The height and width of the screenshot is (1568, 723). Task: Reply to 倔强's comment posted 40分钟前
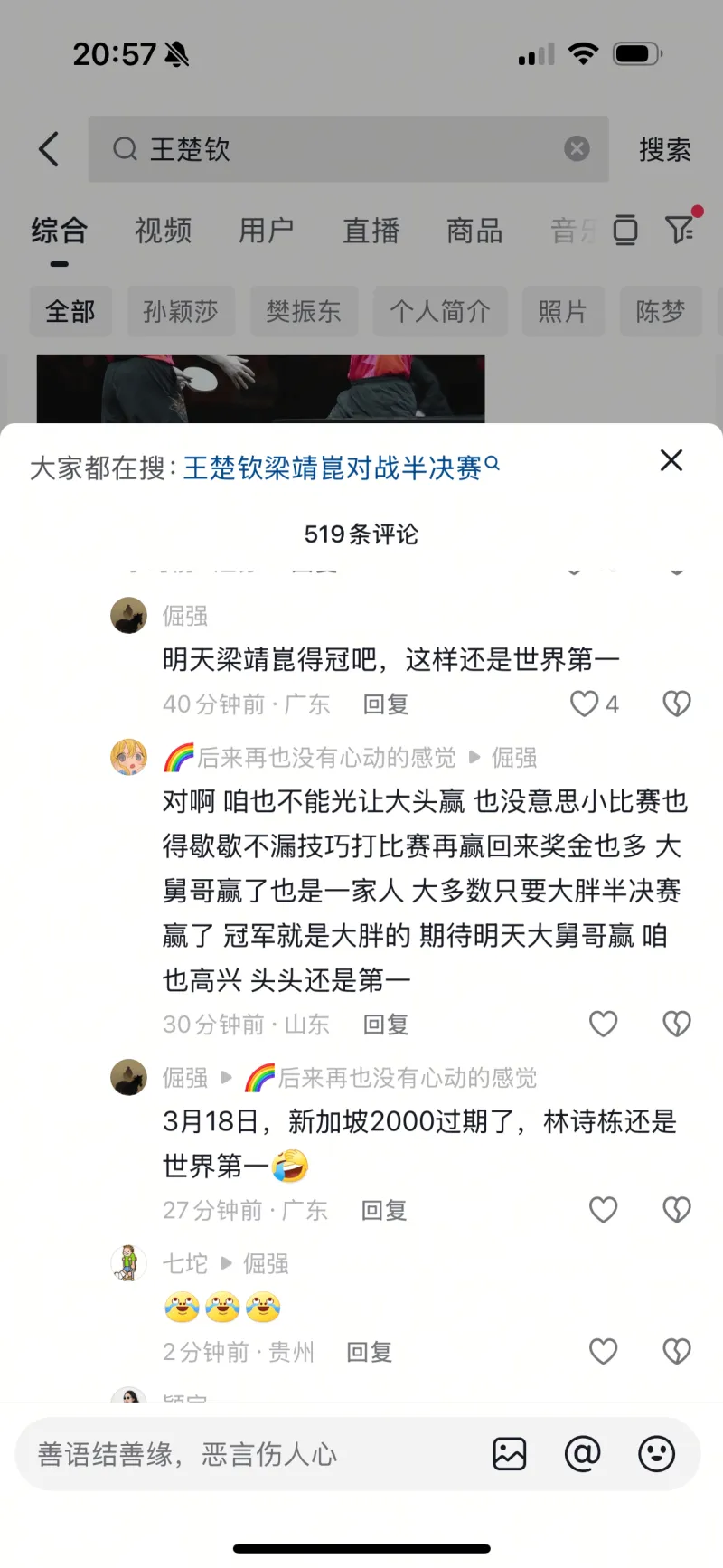click(x=385, y=704)
